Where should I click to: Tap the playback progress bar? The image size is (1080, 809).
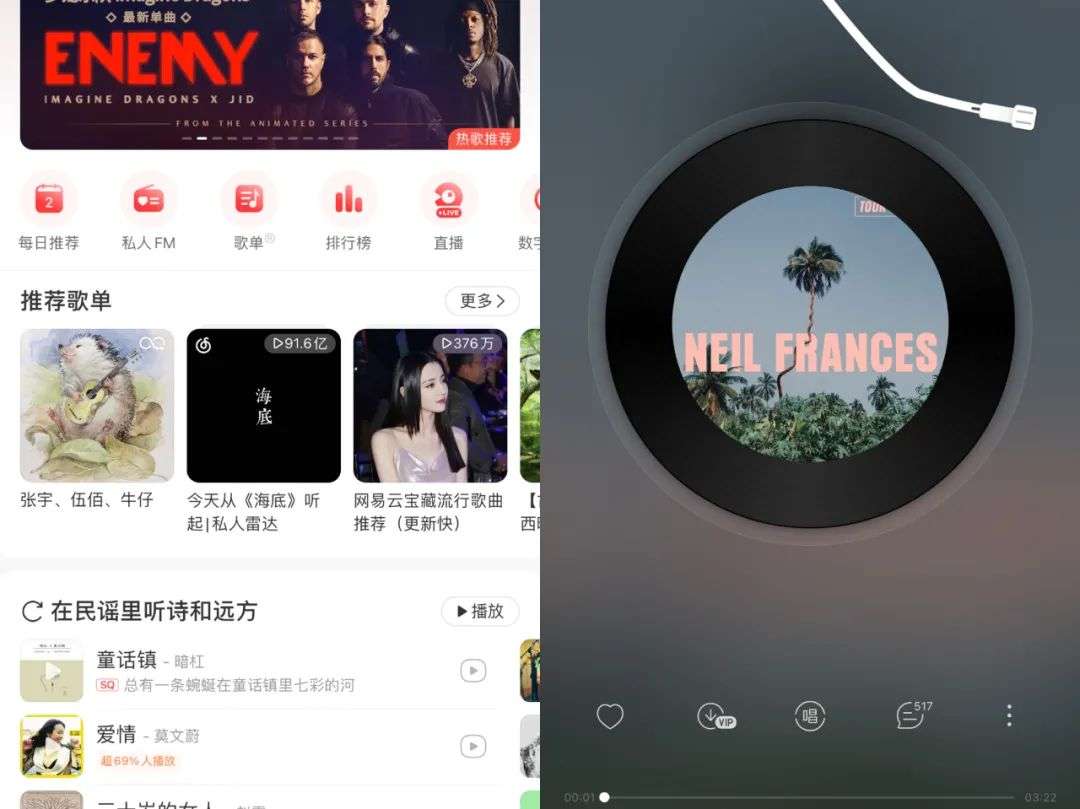pyautogui.click(x=810, y=797)
